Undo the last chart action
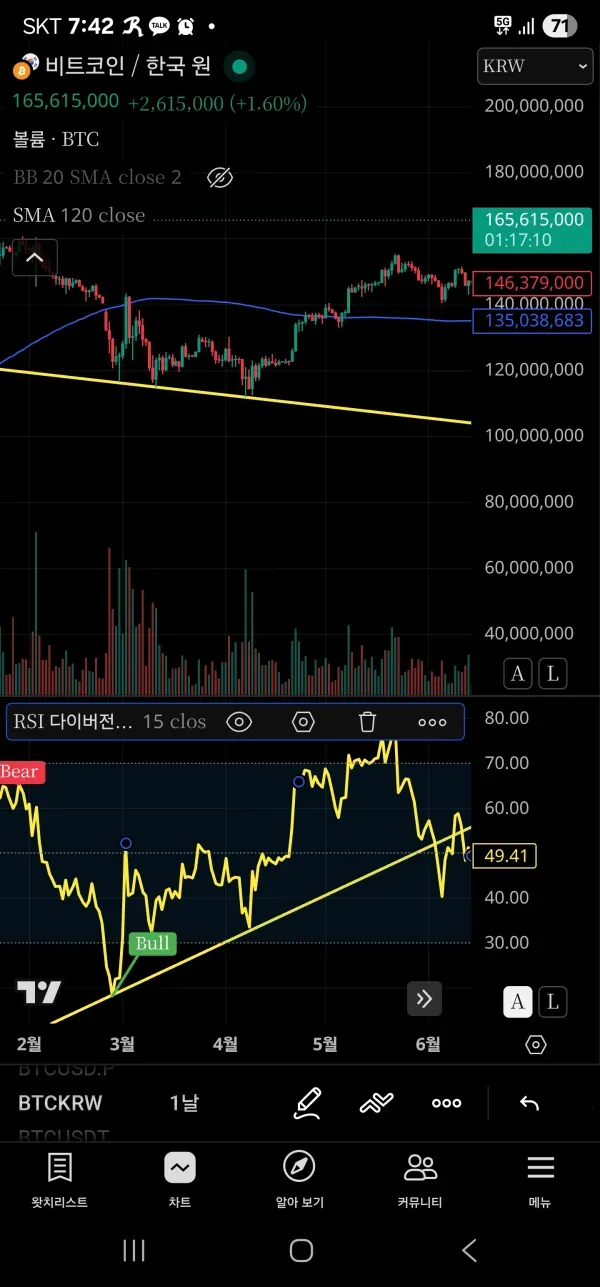Viewport: 600px width, 1287px height. [529, 1103]
